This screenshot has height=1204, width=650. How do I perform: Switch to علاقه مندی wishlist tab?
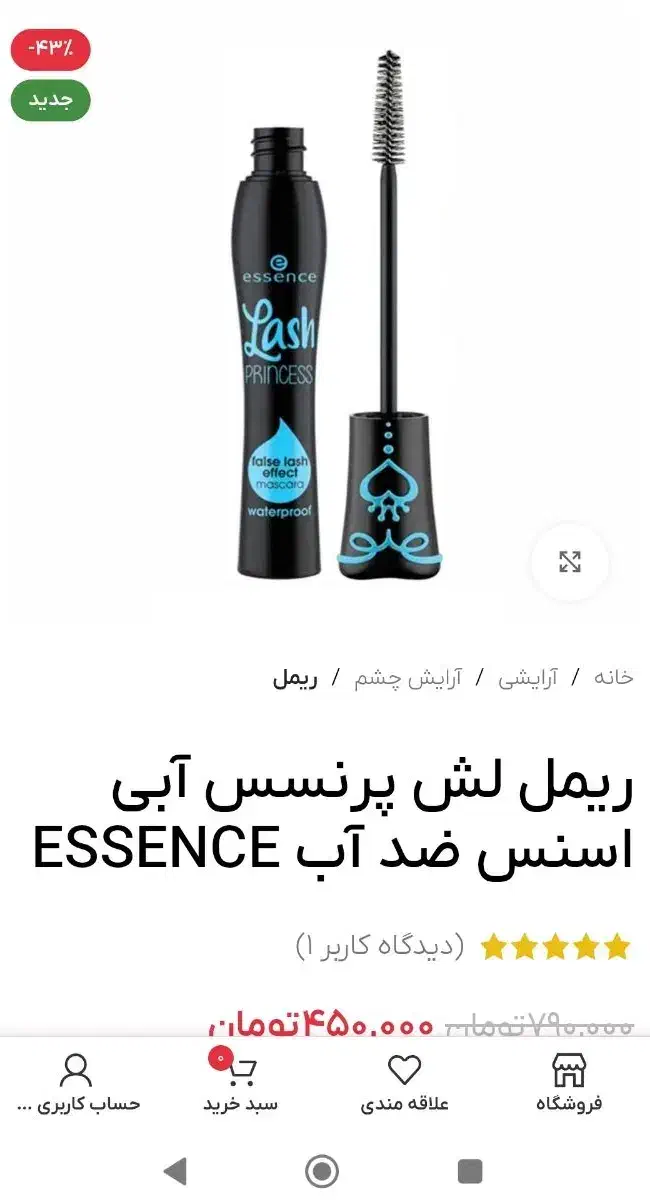[x=404, y=1083]
